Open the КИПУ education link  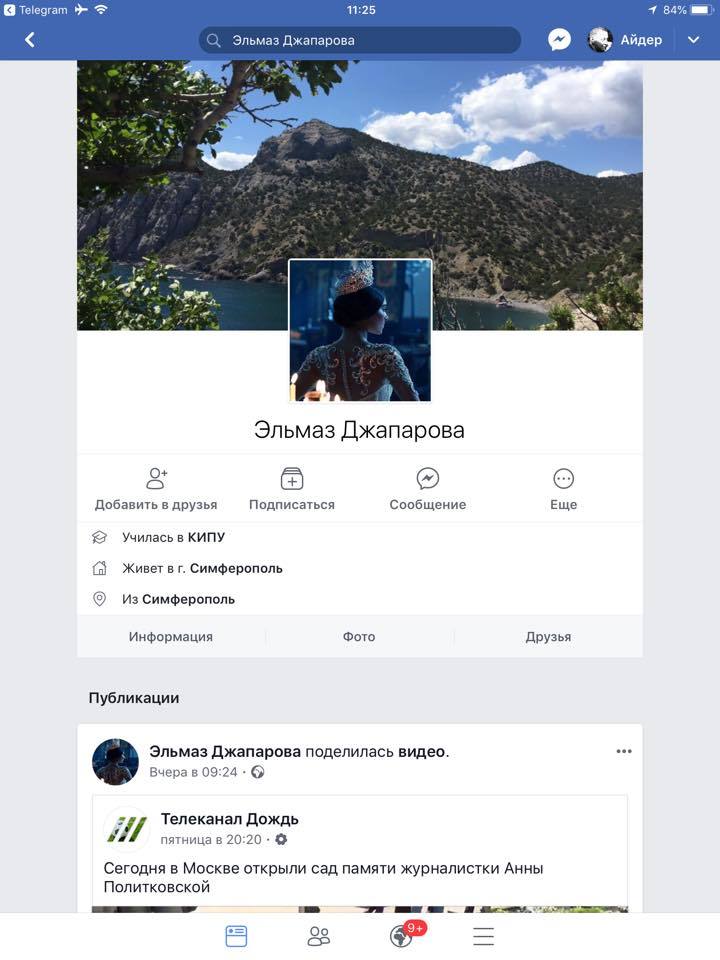click(206, 537)
